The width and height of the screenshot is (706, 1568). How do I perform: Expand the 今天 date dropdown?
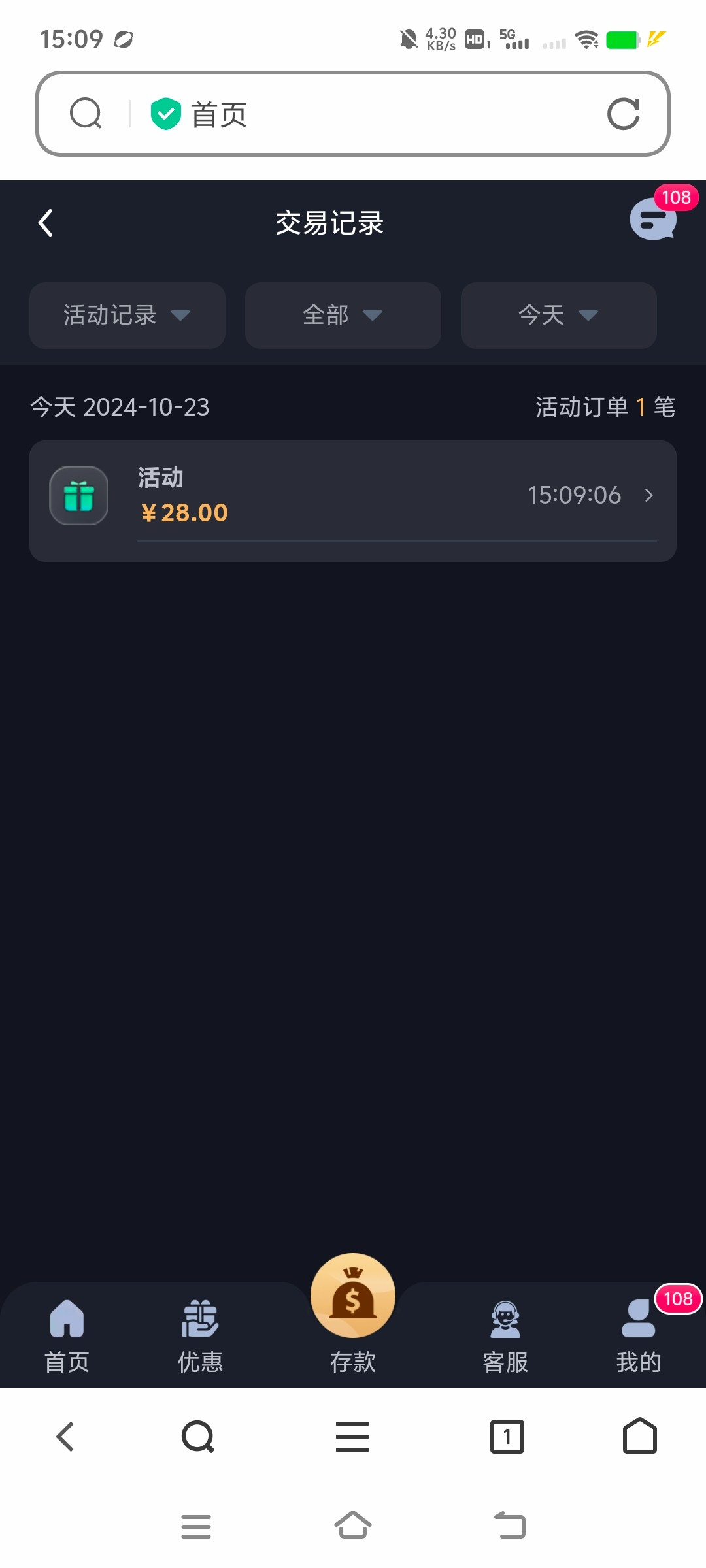point(558,316)
